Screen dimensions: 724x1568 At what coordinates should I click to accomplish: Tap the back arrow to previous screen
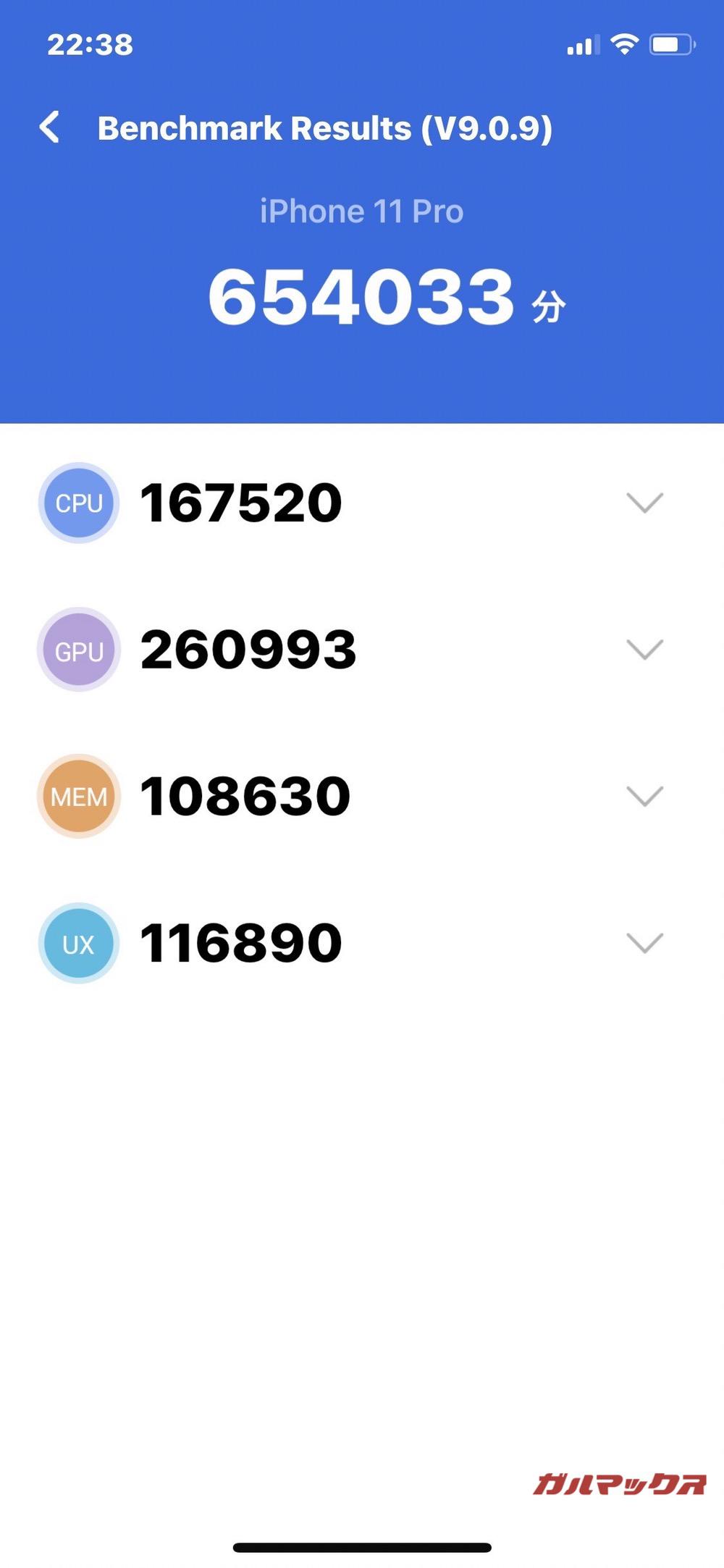51,127
